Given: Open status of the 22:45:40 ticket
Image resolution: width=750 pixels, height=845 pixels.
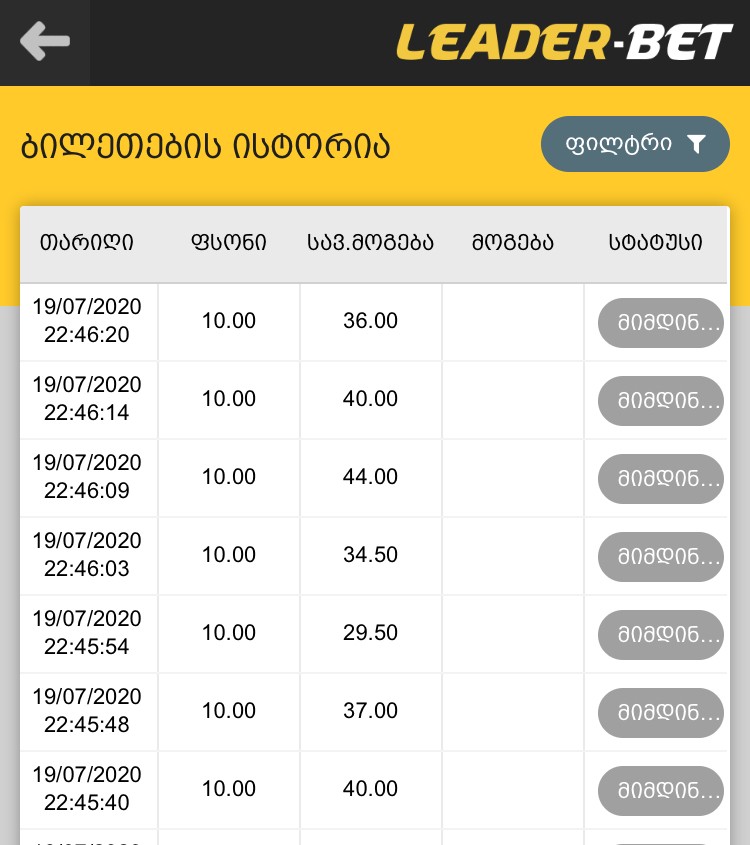Looking at the screenshot, I should point(660,791).
